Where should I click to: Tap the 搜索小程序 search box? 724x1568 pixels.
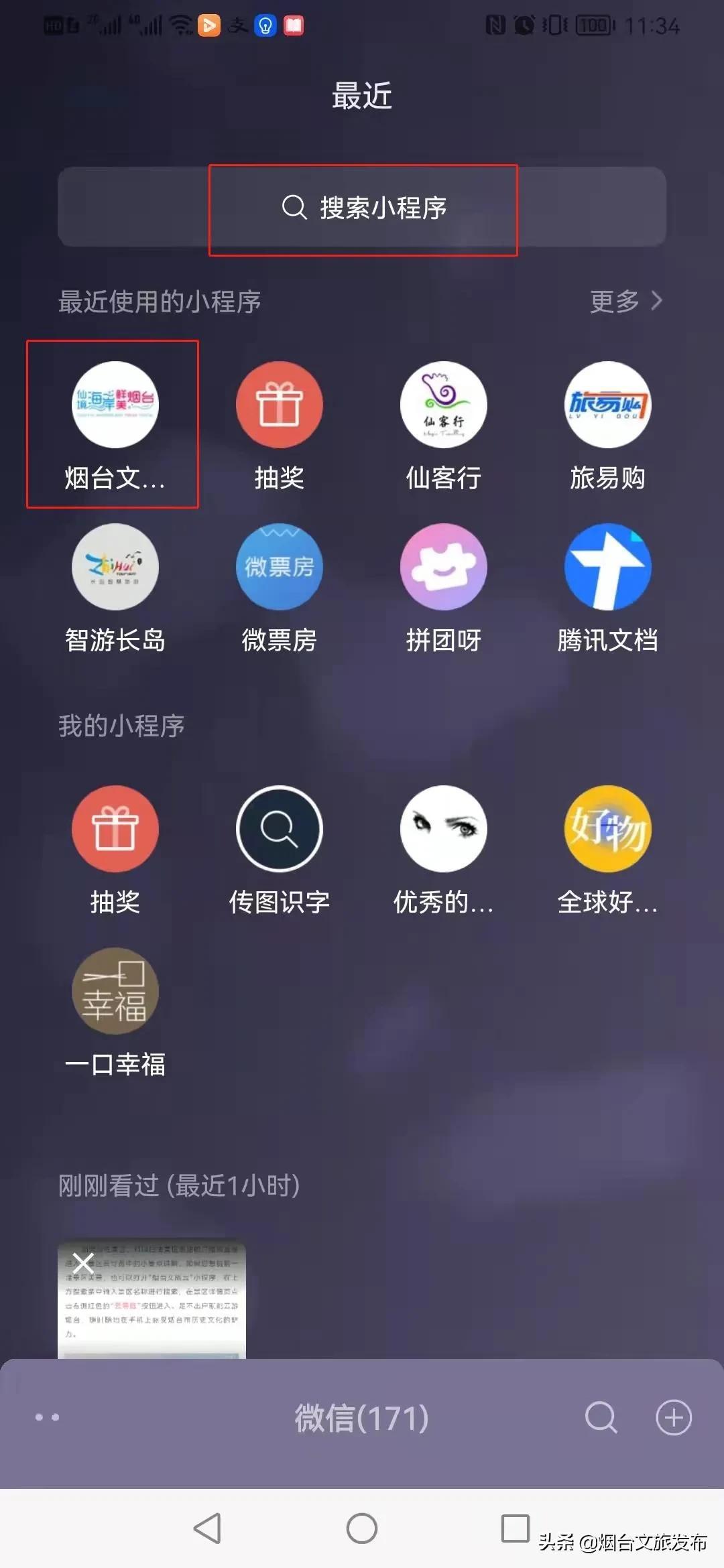point(362,207)
